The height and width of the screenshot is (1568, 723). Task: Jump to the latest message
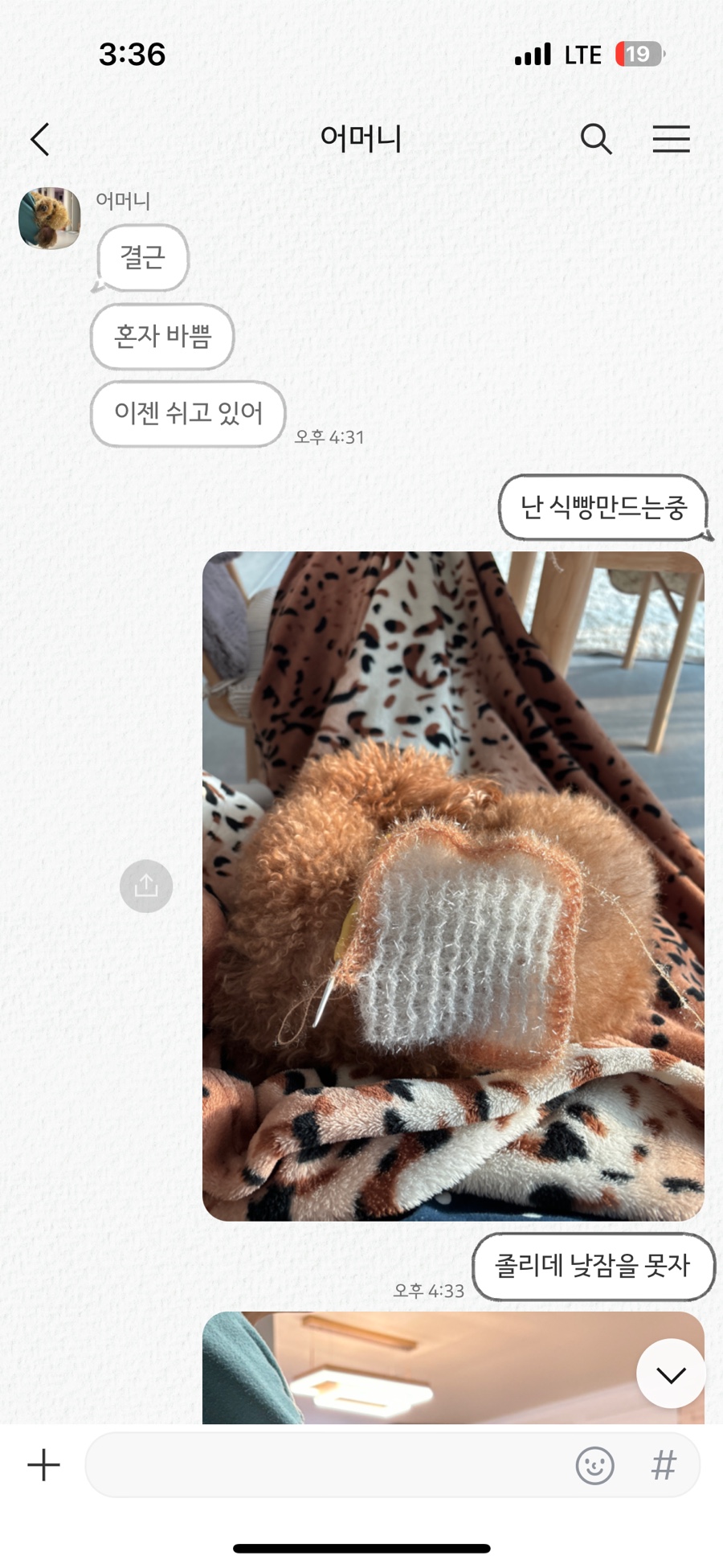point(671,1374)
